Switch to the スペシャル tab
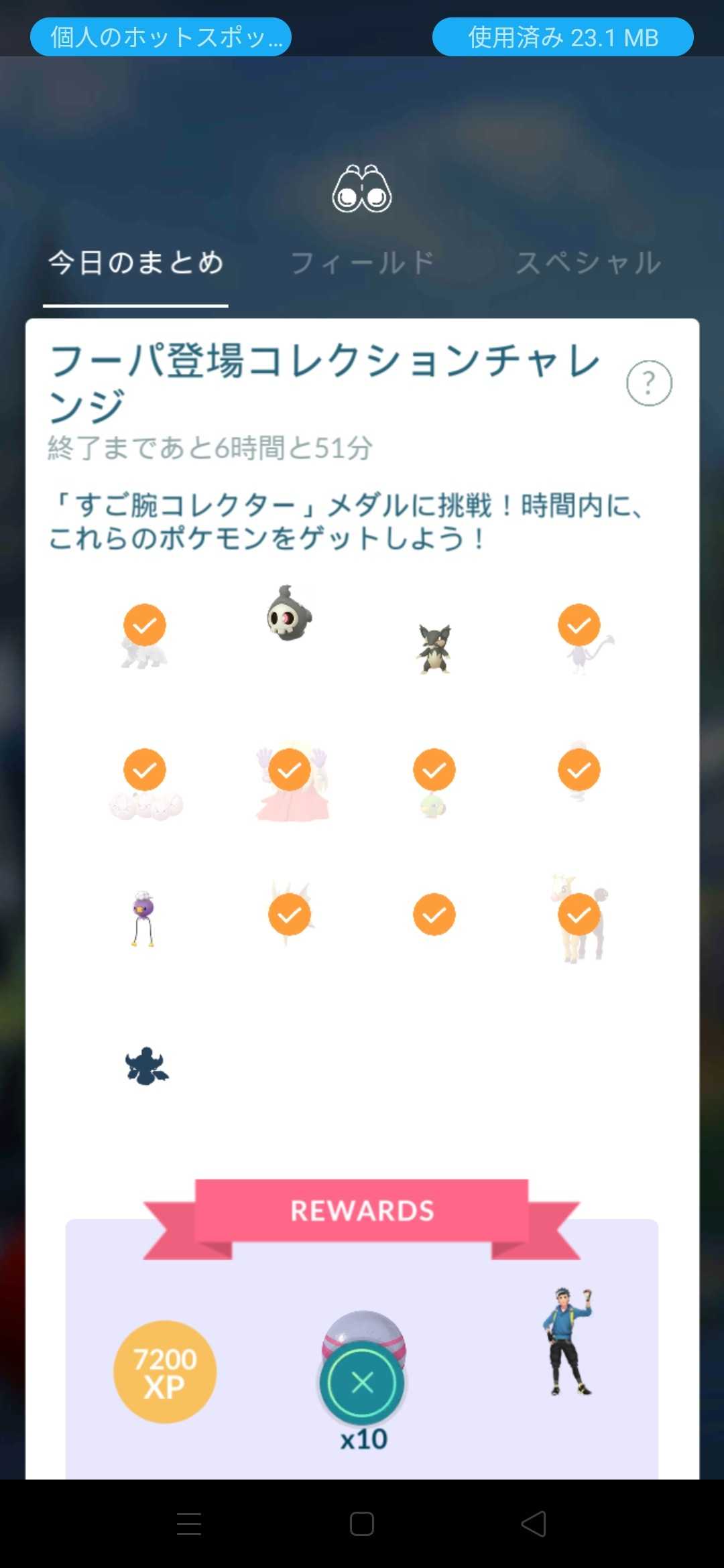Viewport: 724px width, 1568px height. [x=589, y=263]
